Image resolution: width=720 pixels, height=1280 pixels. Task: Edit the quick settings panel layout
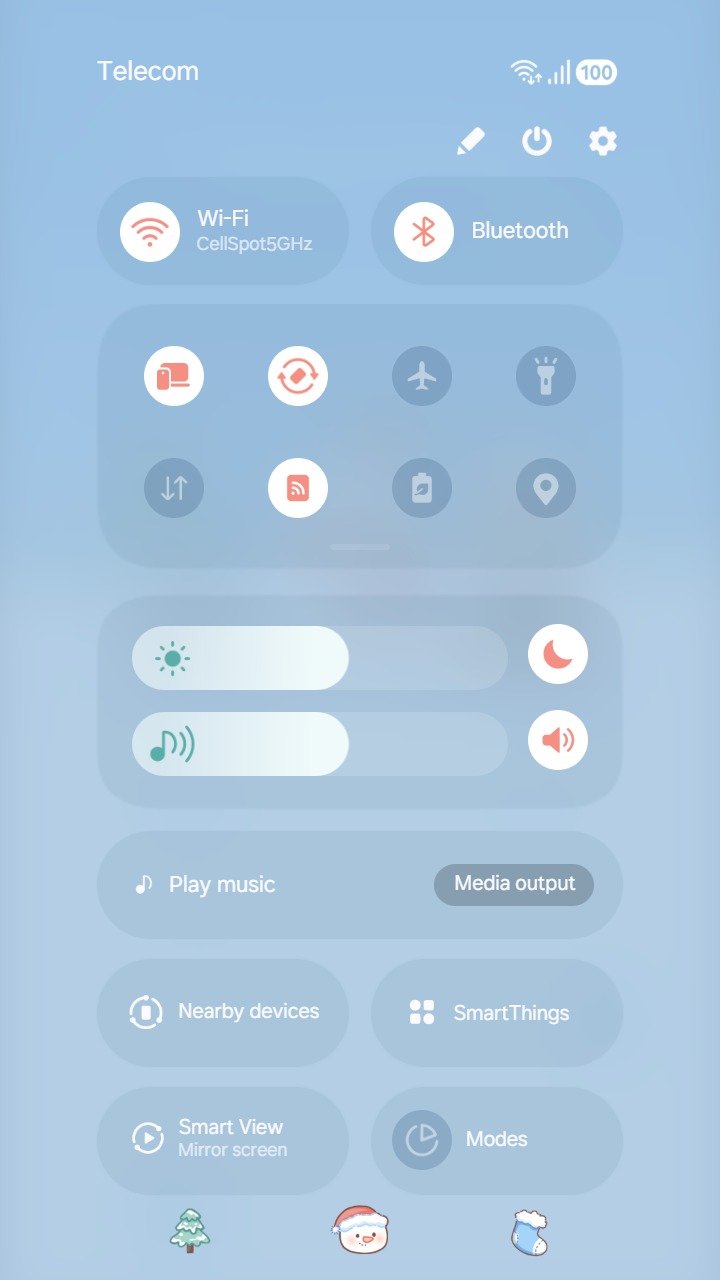(470, 142)
